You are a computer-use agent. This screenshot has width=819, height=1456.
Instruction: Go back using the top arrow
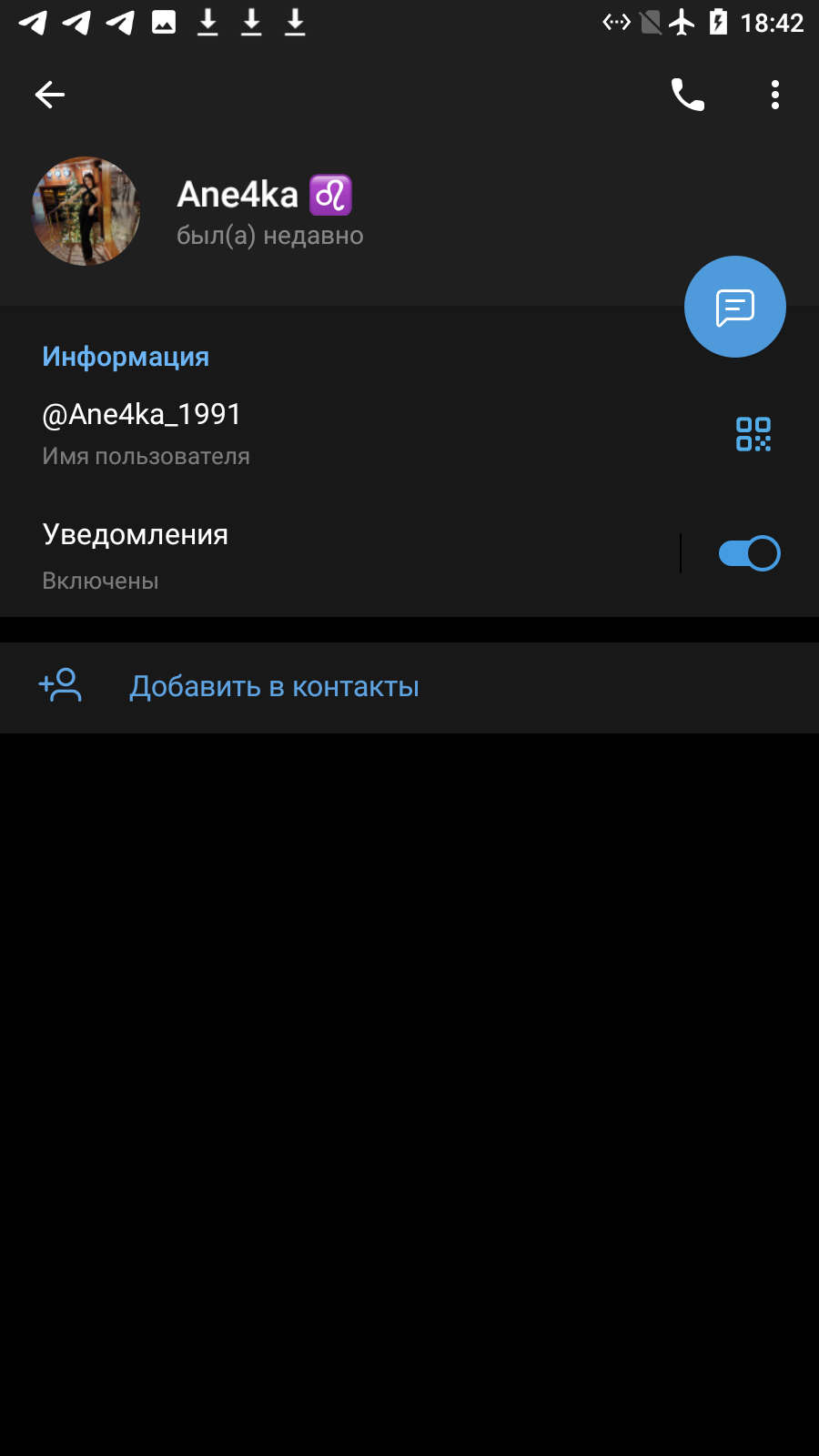(x=50, y=94)
